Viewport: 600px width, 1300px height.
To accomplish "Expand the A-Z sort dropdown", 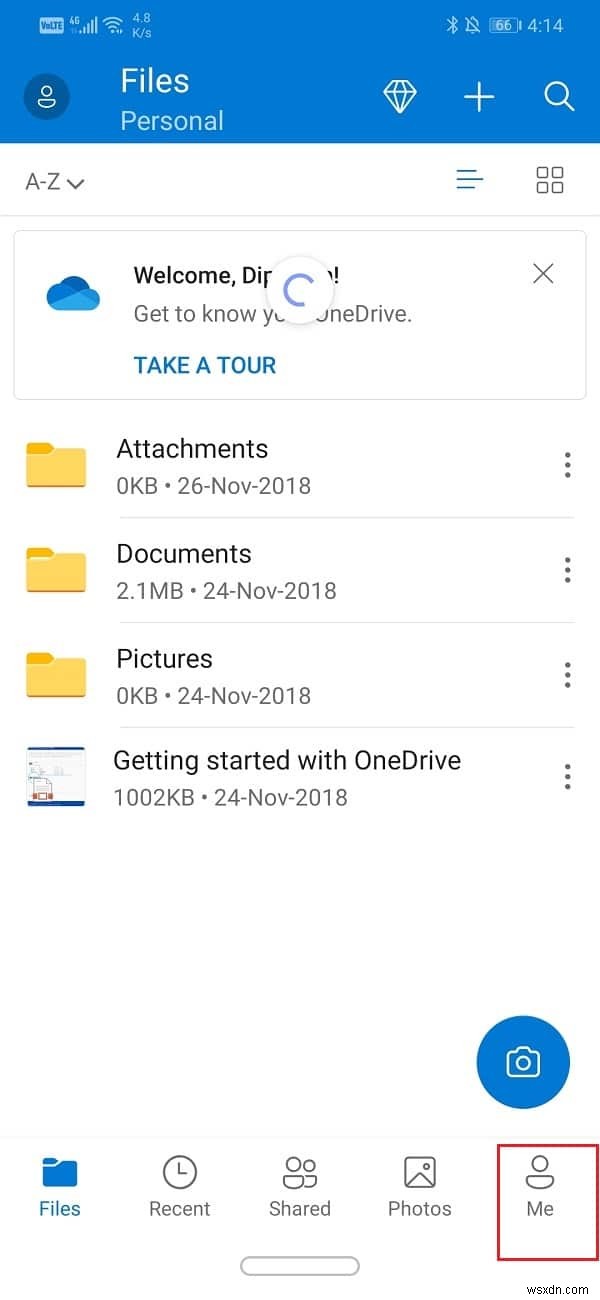I will pos(54,182).
